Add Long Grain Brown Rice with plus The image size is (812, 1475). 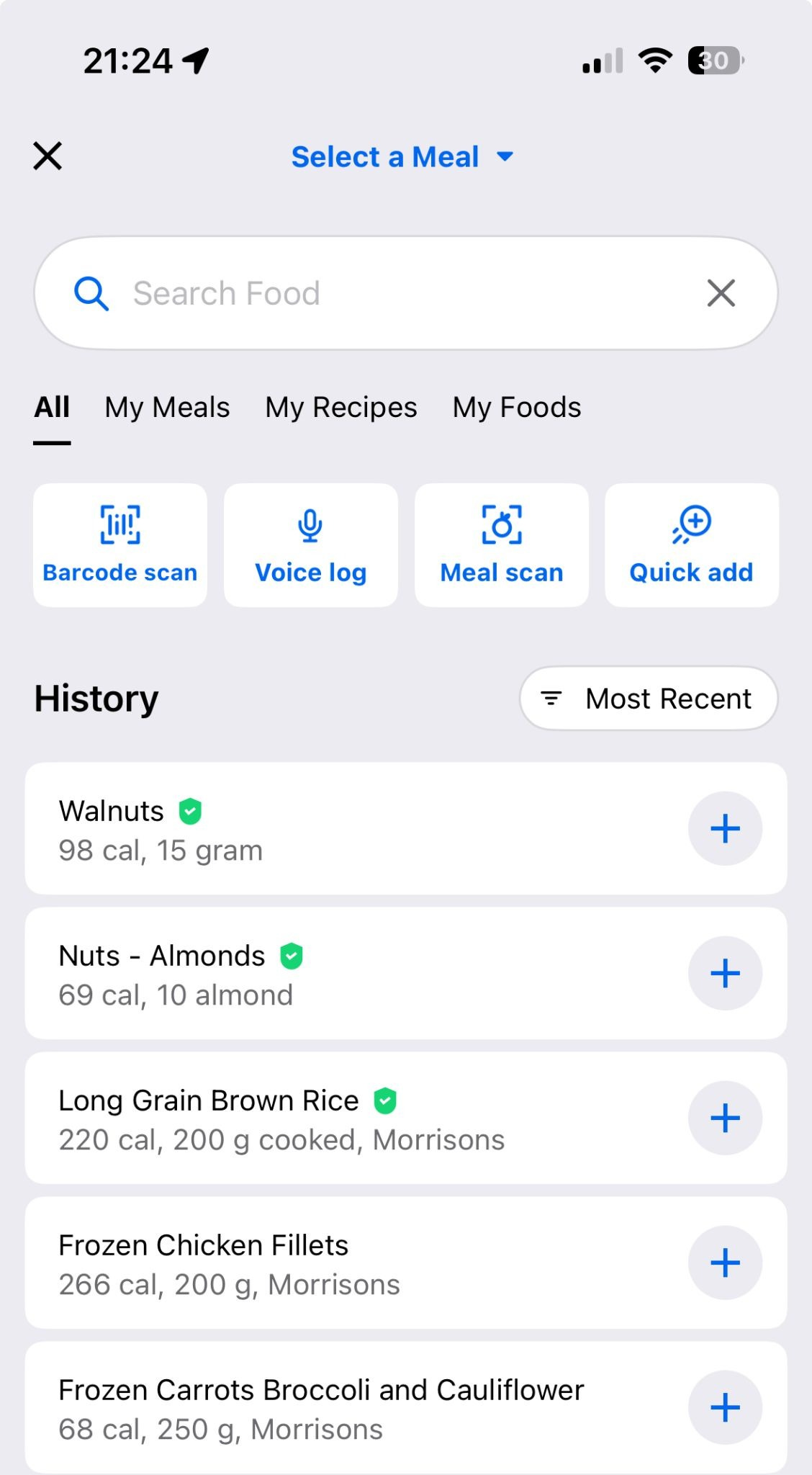coord(725,1118)
